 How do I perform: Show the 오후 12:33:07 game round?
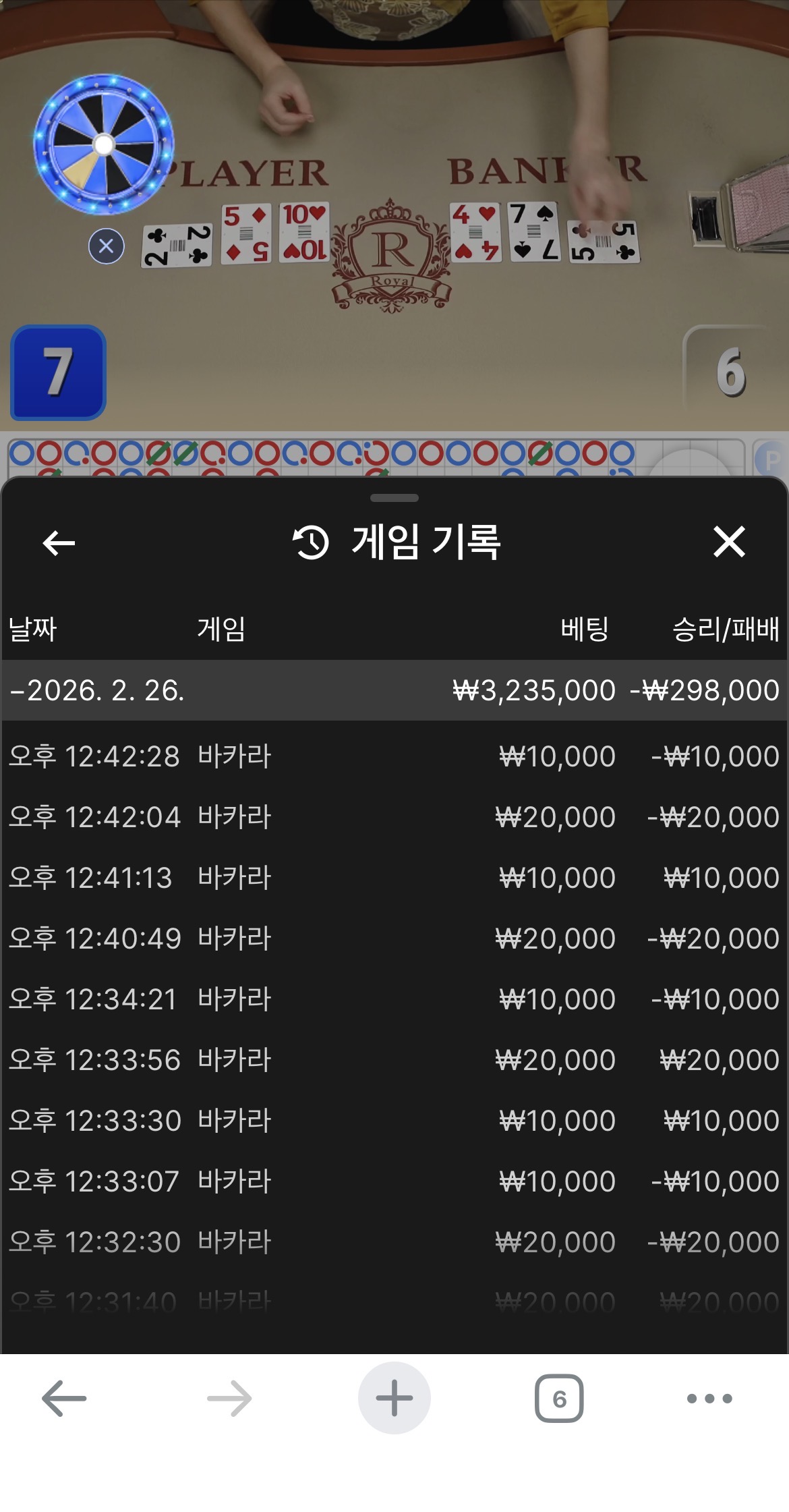394,1181
